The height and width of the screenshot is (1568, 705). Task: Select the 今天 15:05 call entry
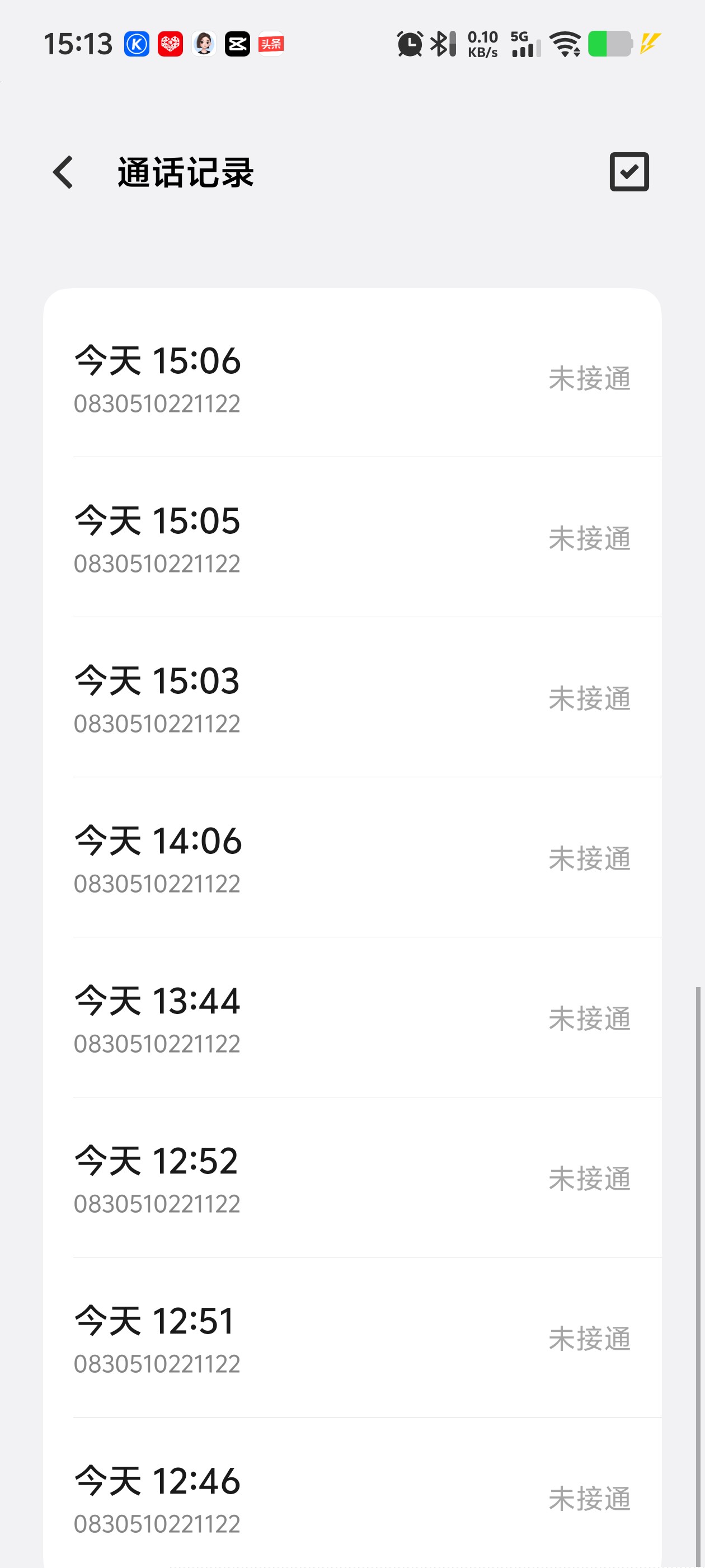[x=352, y=538]
